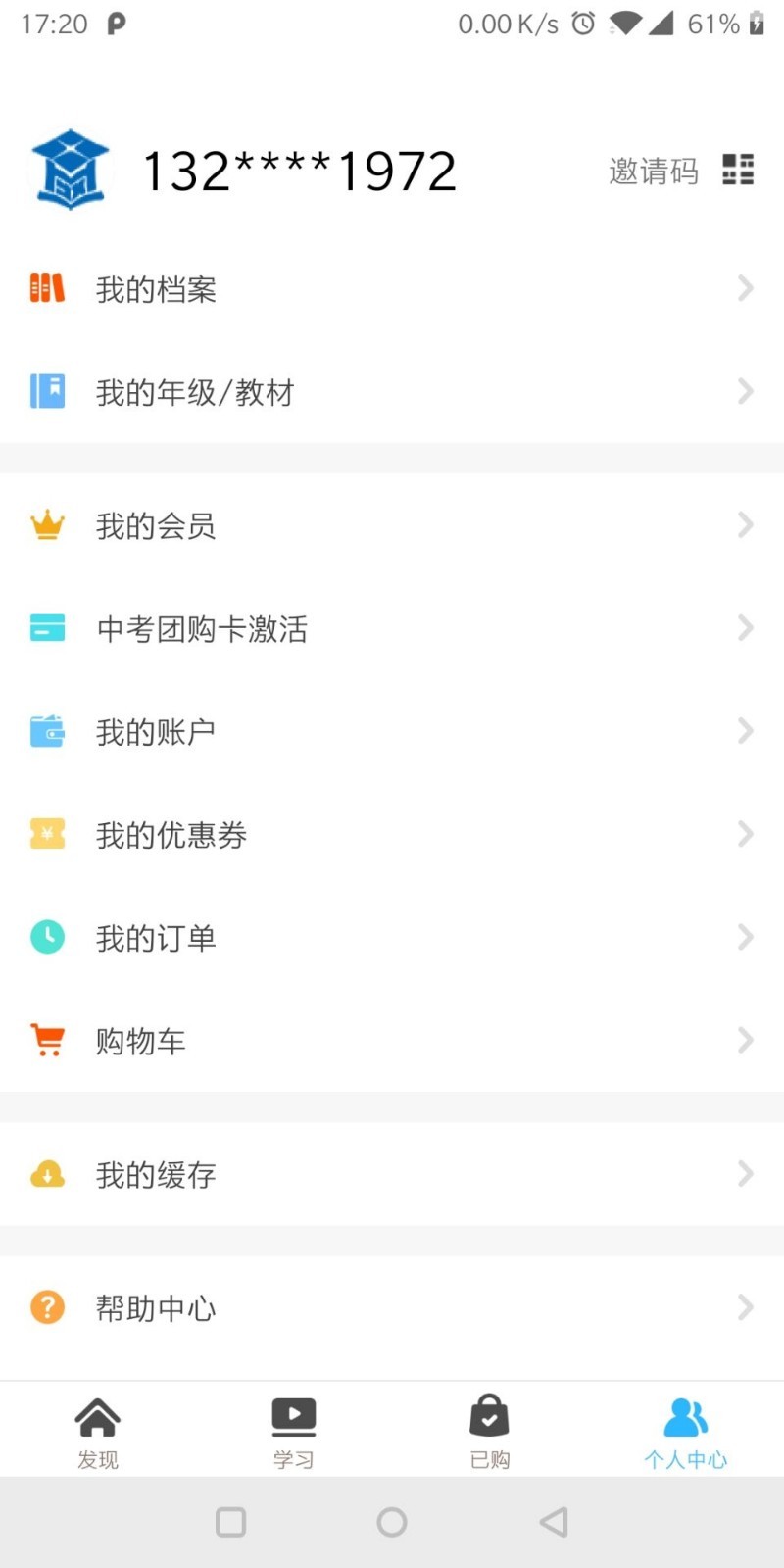Screen dimensions: 784x1568
Task: Switch to the 学习 tab
Action: click(294, 1431)
